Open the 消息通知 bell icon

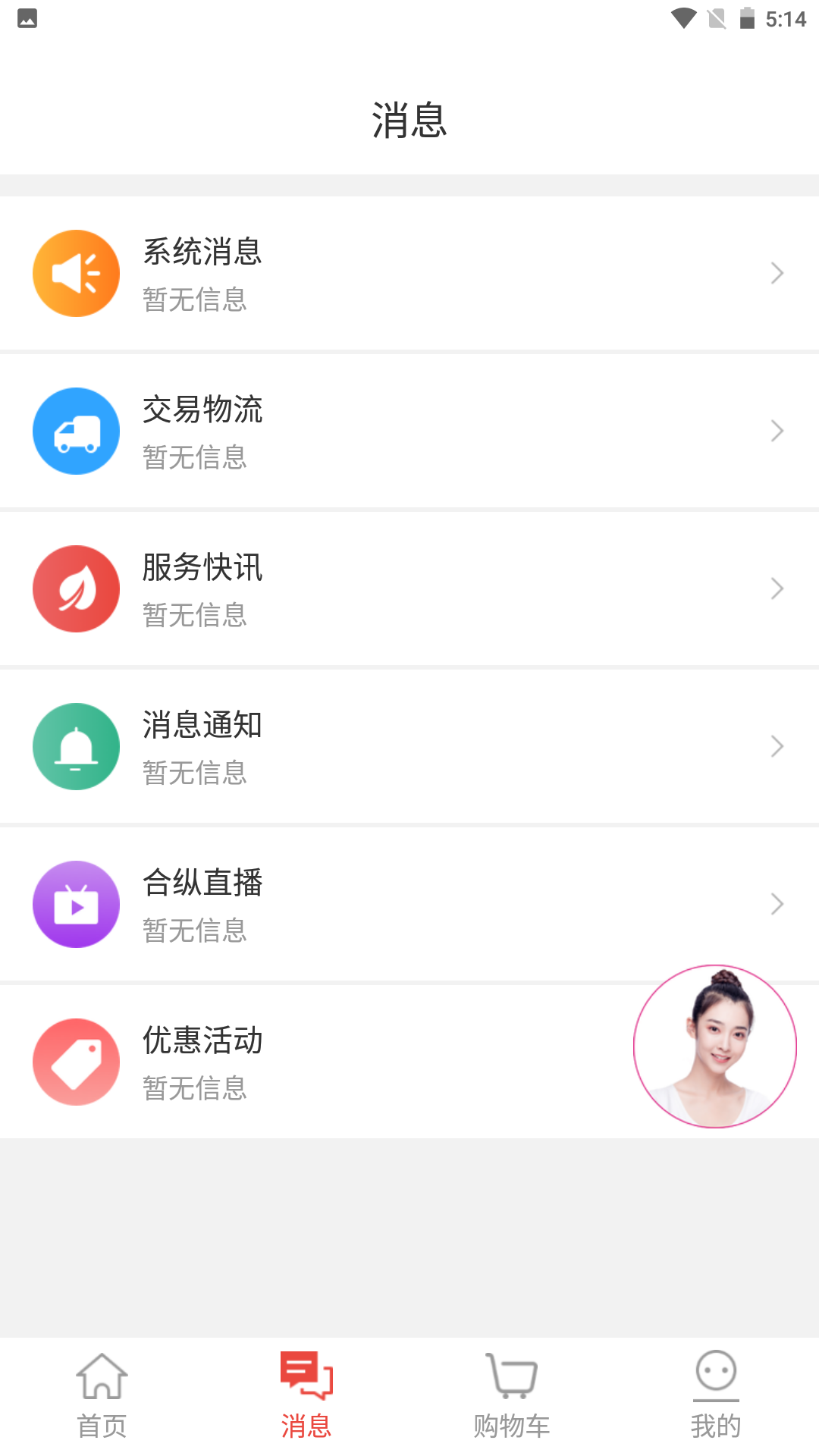tap(76, 746)
